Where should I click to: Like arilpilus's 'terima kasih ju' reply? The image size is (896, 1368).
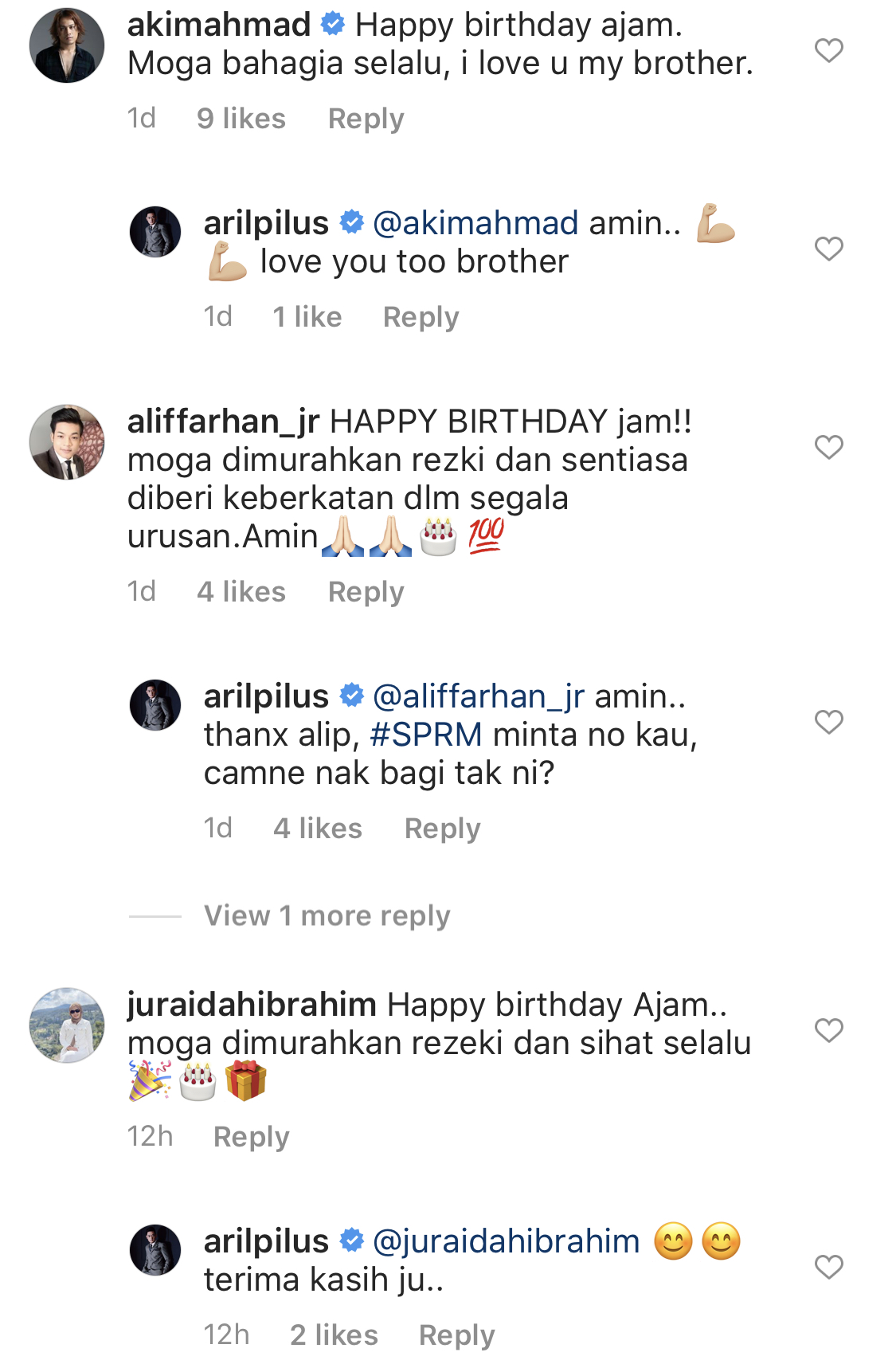(x=828, y=1267)
